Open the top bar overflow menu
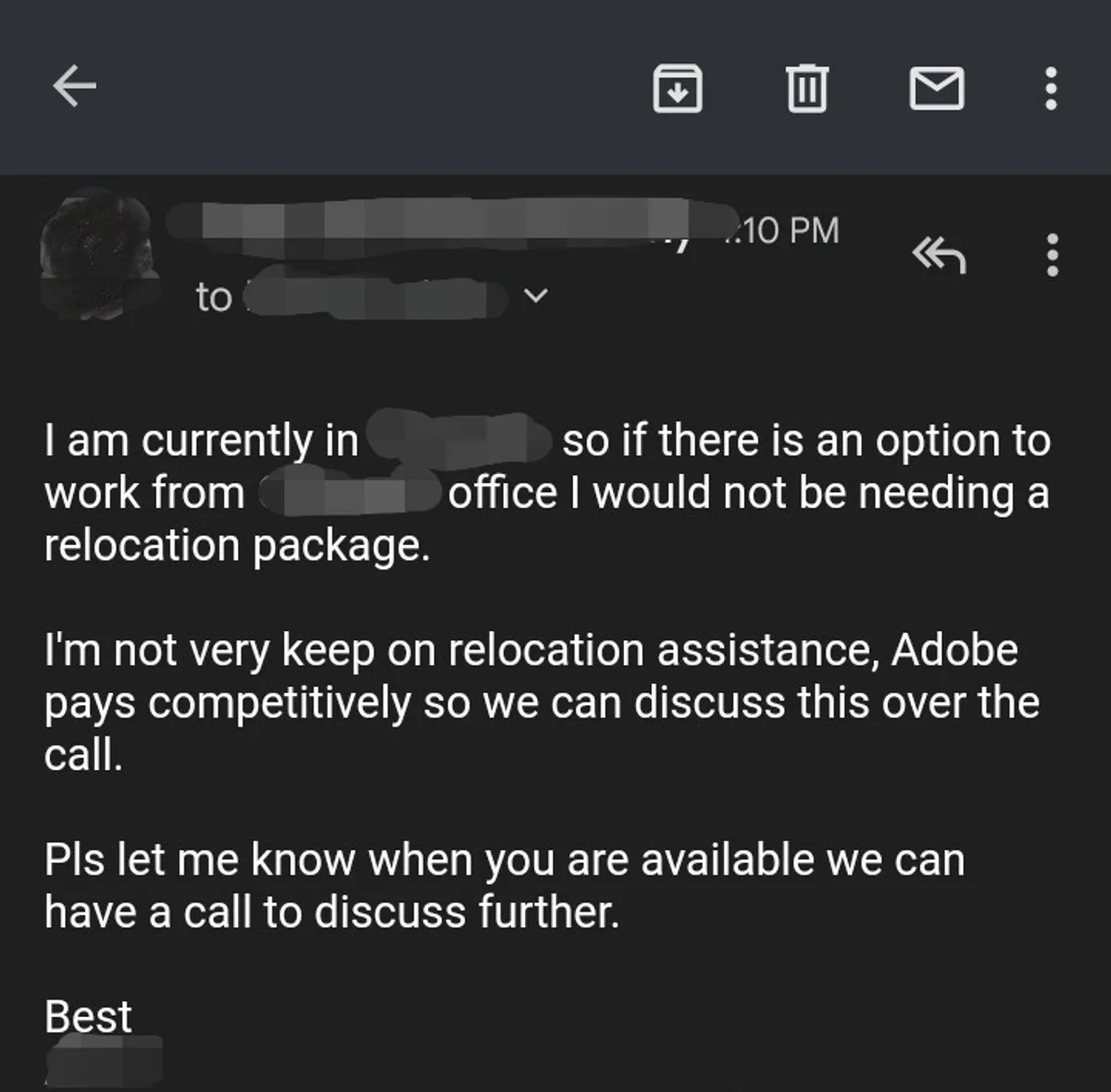Screen dimensions: 1111x1092 tap(1051, 89)
